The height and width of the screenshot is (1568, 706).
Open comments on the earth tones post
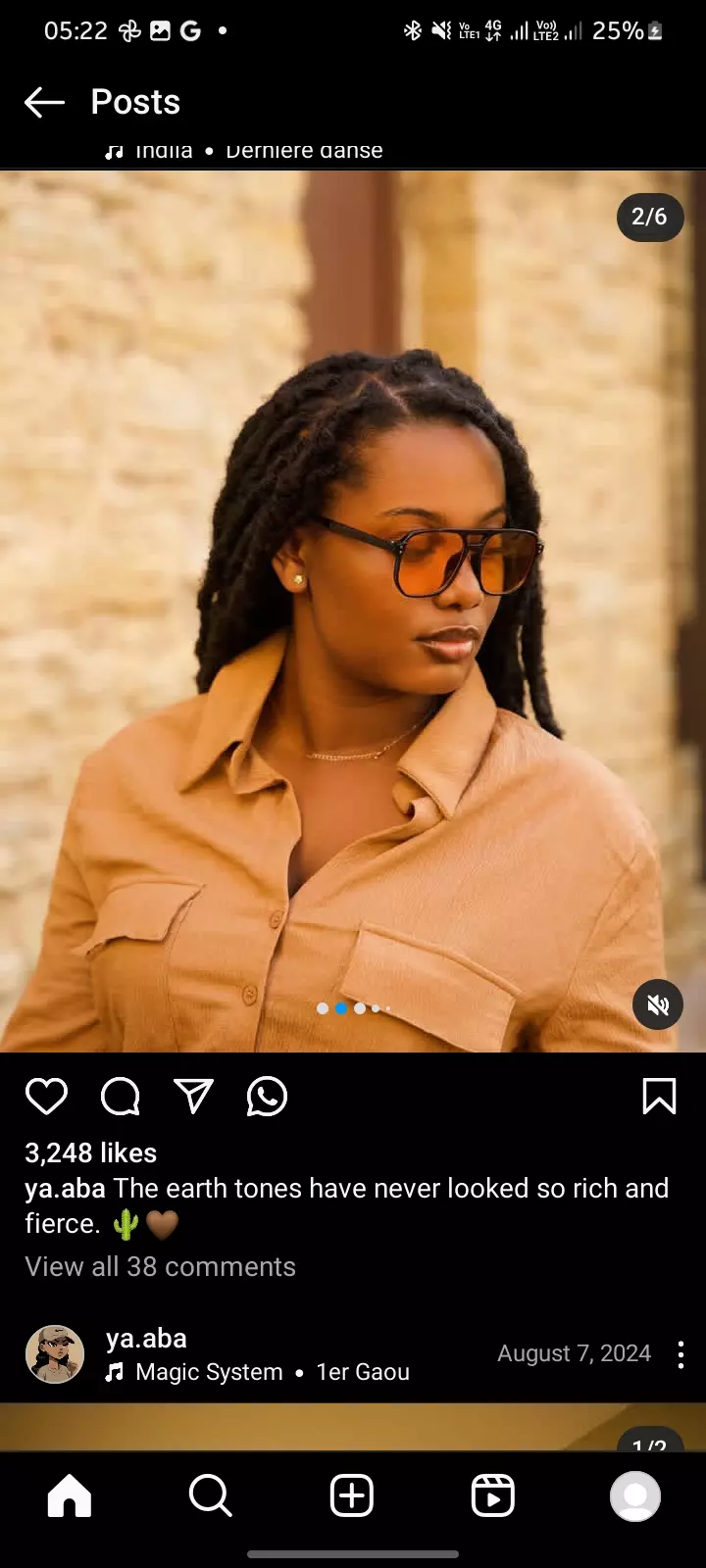pos(121,1097)
